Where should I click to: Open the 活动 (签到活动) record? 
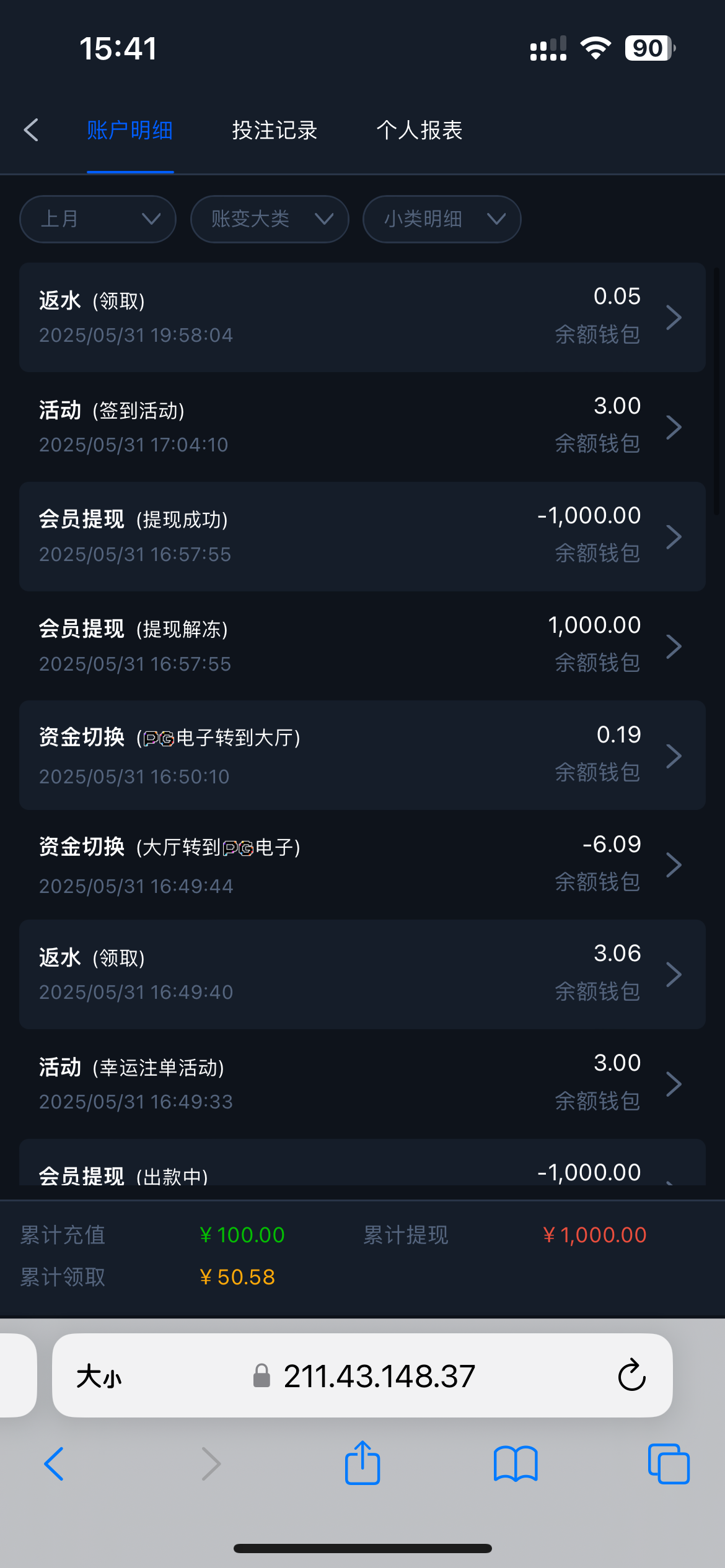[362, 427]
